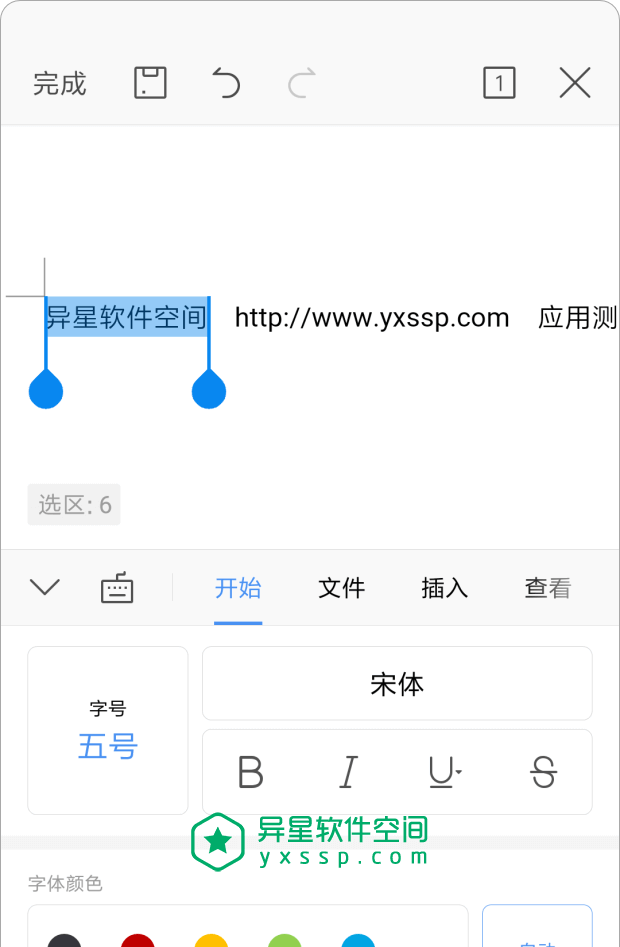Open the page count indicator
This screenshot has width=620, height=947.
click(499, 84)
